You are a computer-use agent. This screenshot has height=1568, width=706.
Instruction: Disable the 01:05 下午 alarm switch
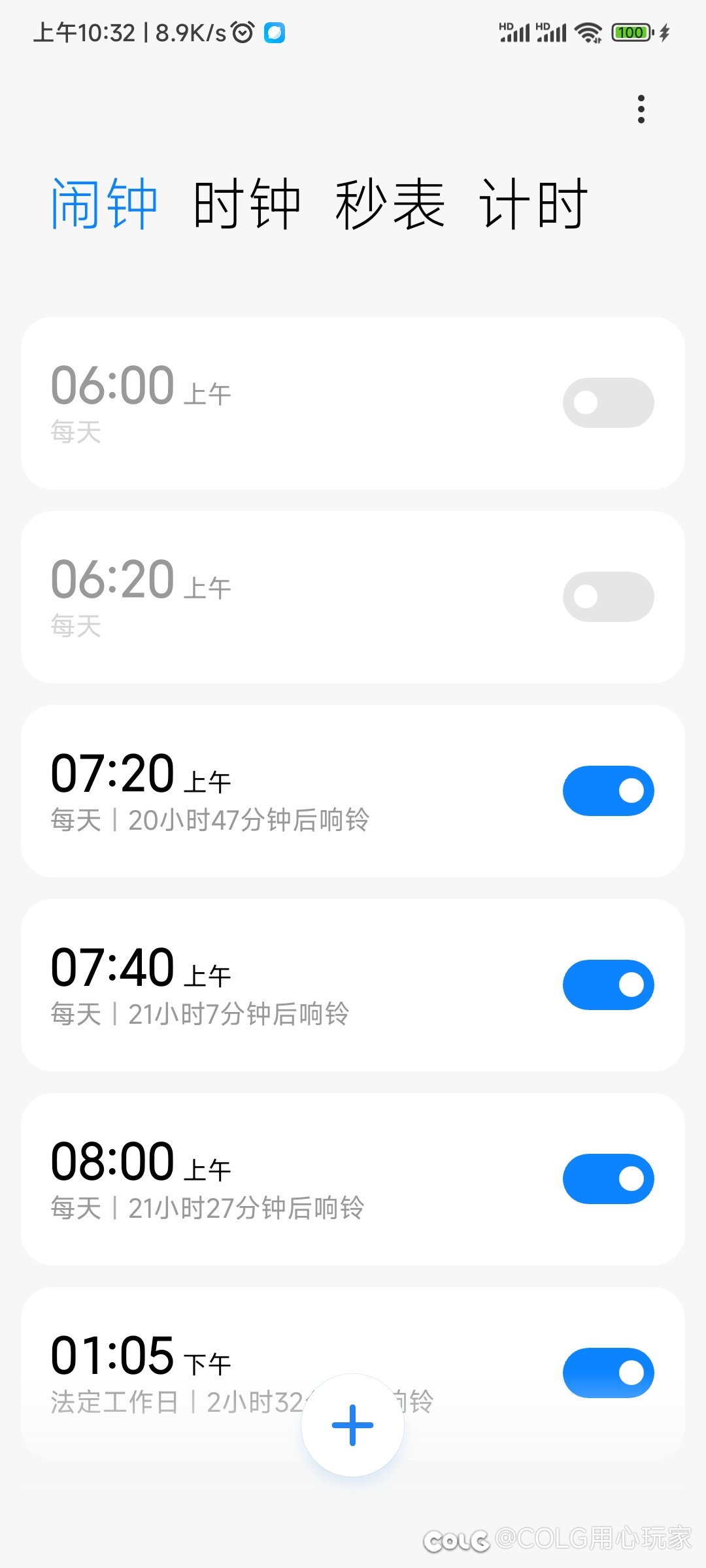[608, 1373]
